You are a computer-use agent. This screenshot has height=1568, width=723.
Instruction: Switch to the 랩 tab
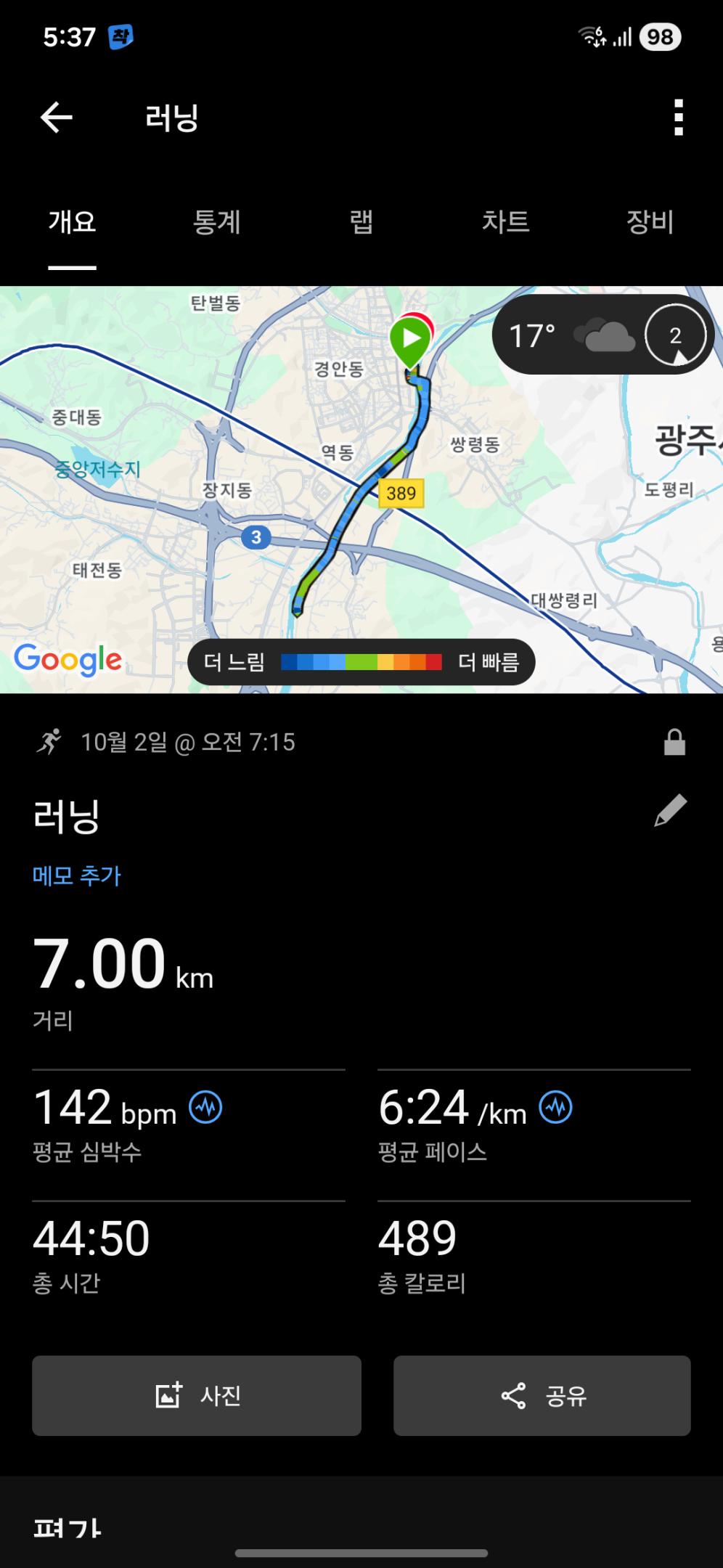(361, 222)
